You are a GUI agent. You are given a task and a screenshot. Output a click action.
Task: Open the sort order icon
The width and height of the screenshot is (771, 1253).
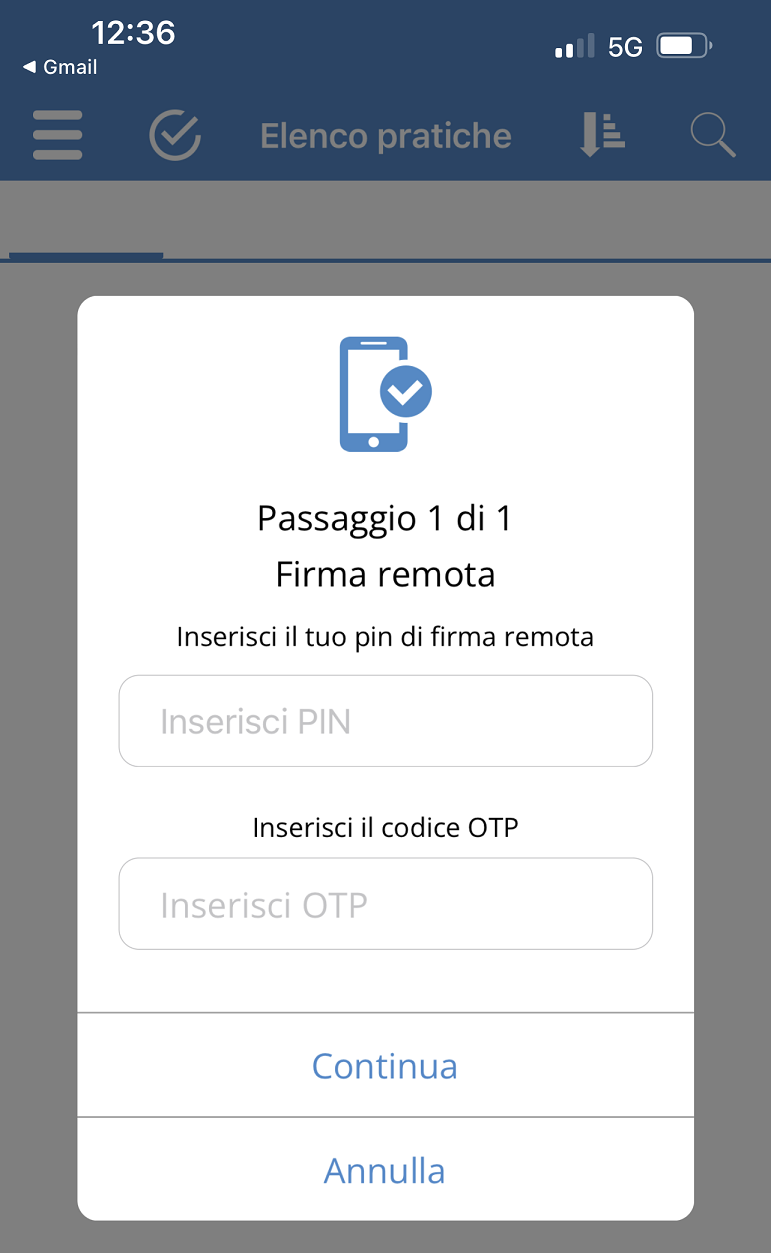point(602,135)
